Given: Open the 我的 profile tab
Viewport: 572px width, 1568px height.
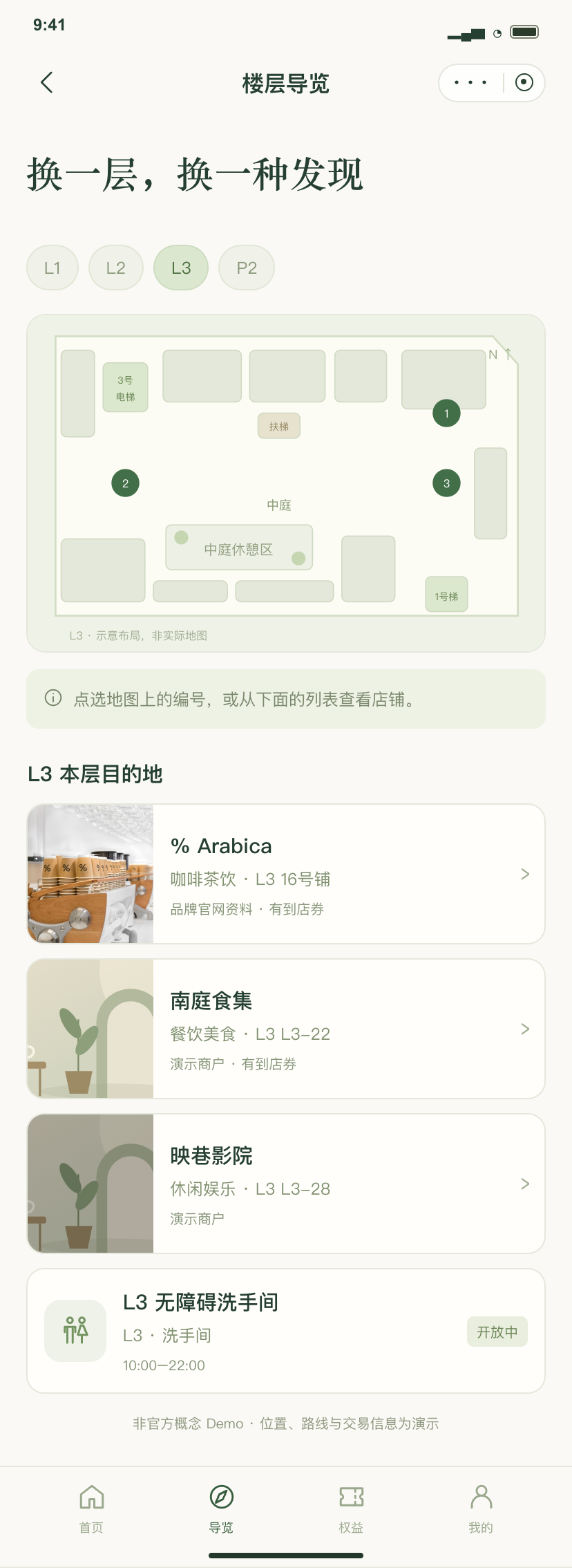Looking at the screenshot, I should (x=481, y=1509).
